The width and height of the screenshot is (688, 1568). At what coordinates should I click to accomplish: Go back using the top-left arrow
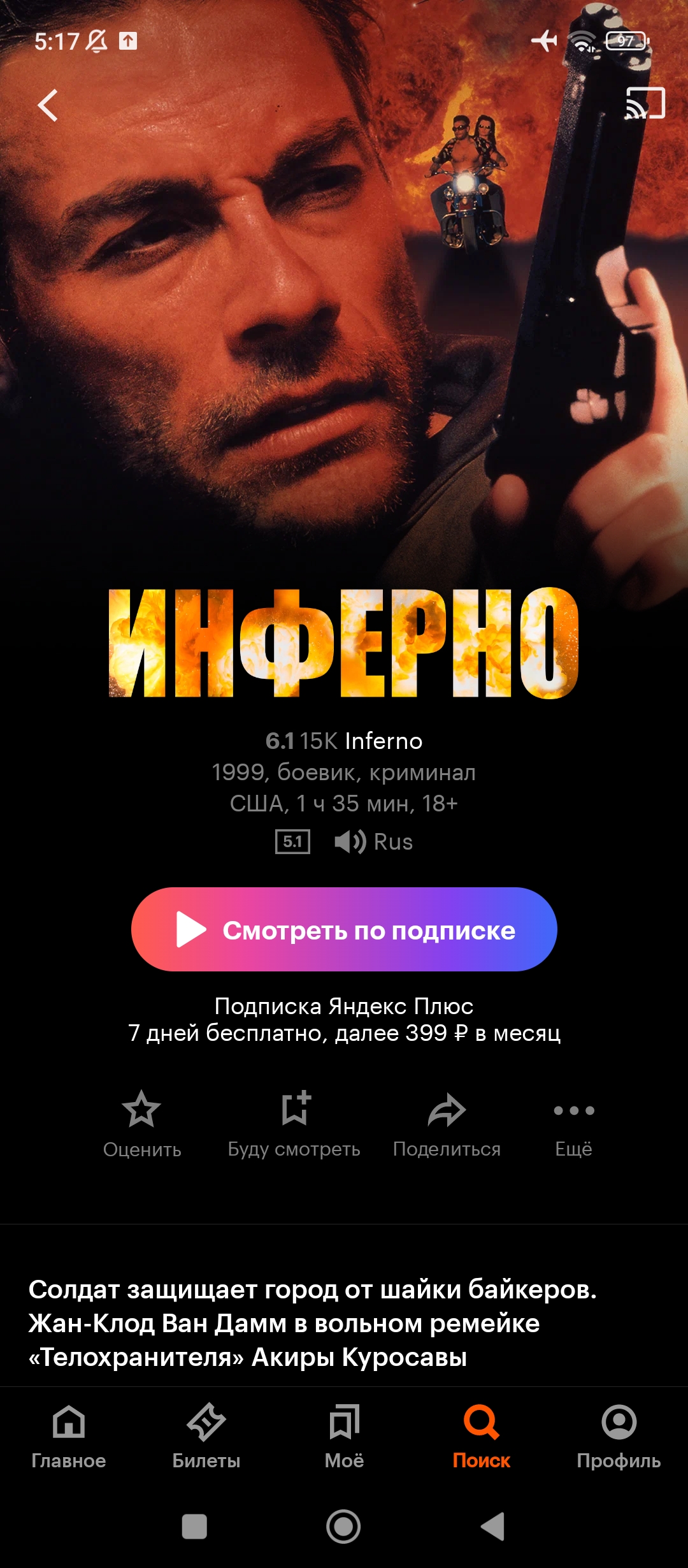pyautogui.click(x=48, y=105)
